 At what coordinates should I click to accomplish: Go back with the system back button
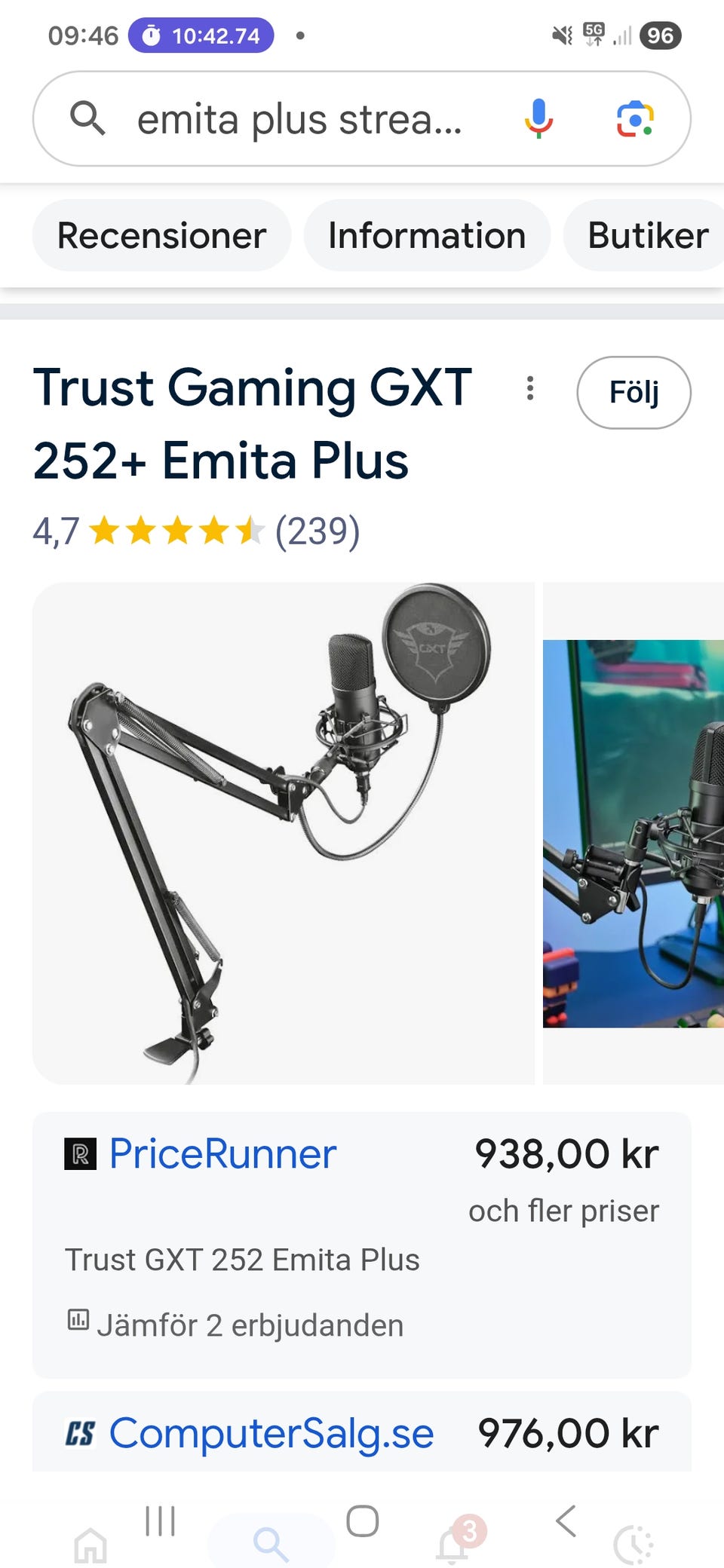566,1521
